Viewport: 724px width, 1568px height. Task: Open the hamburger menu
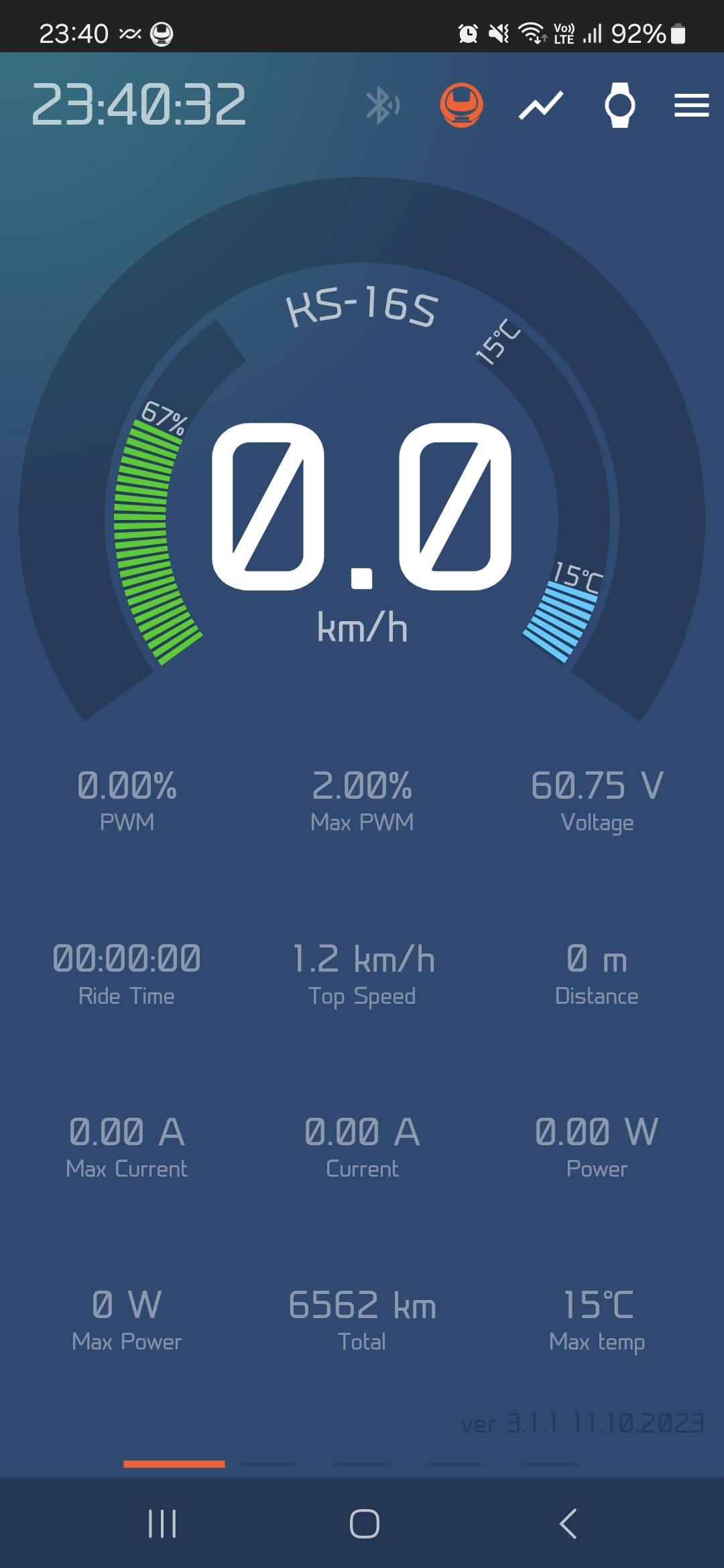692,105
